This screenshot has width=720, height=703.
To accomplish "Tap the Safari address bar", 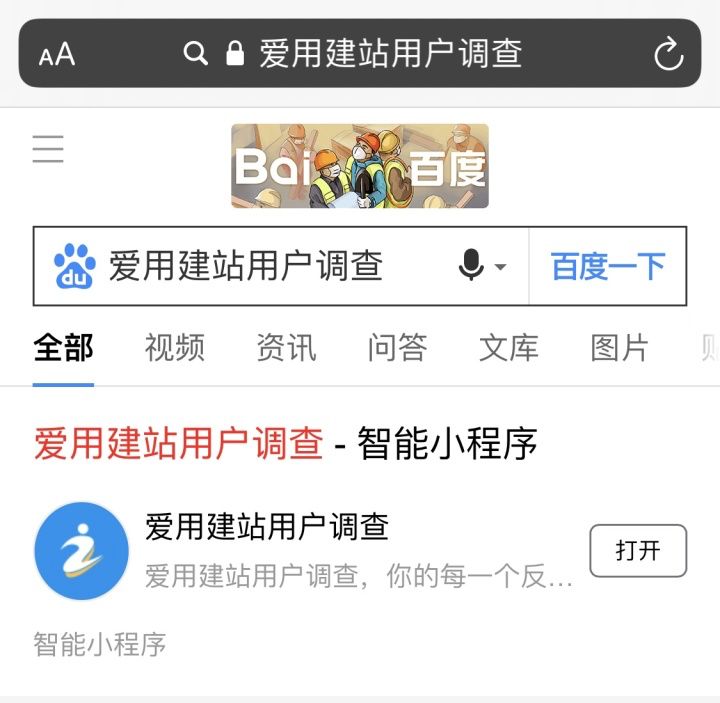I will 390,53.
